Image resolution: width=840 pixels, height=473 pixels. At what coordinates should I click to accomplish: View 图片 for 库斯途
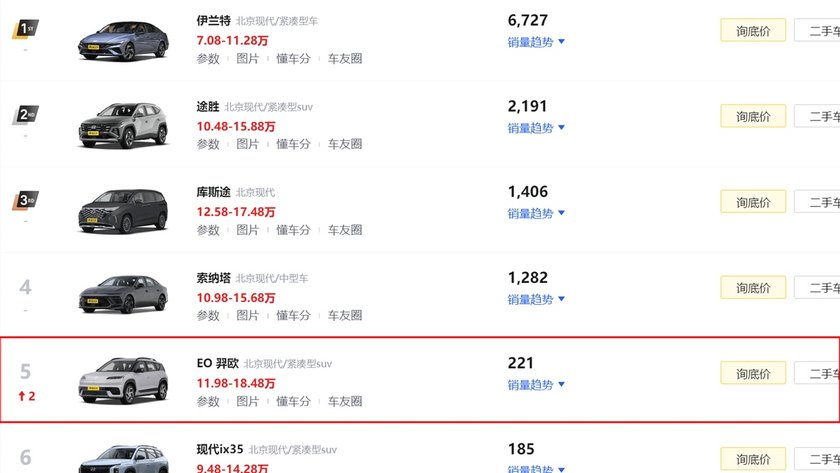[248, 230]
